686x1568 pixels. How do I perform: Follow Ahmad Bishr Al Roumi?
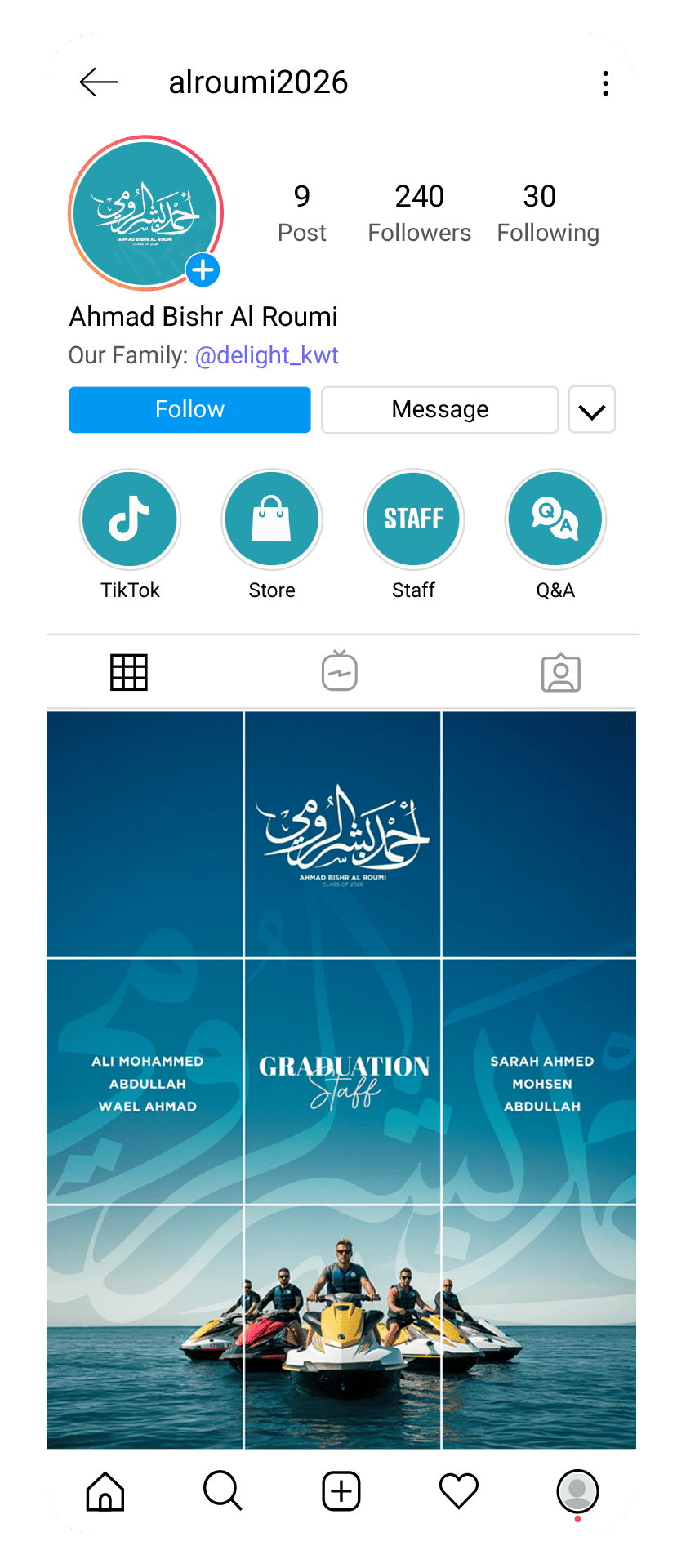189,409
